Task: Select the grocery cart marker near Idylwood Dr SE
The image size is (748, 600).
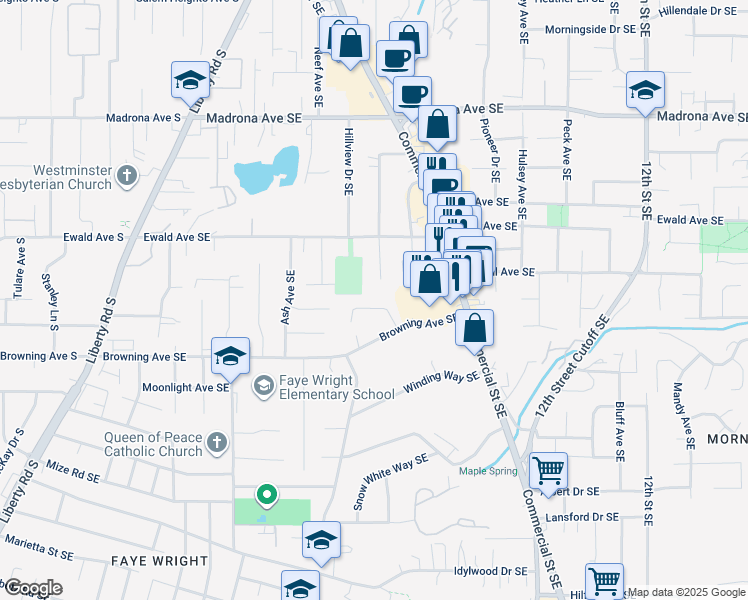Action: (604, 580)
